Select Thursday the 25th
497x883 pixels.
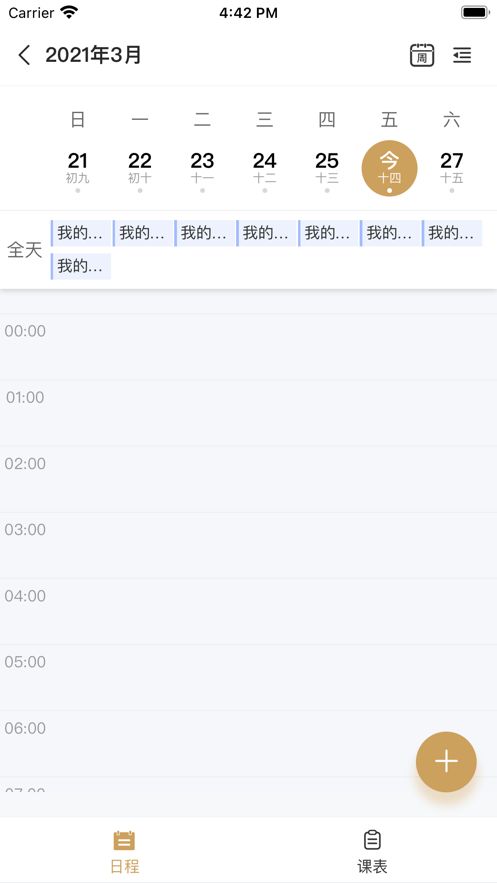tap(327, 168)
